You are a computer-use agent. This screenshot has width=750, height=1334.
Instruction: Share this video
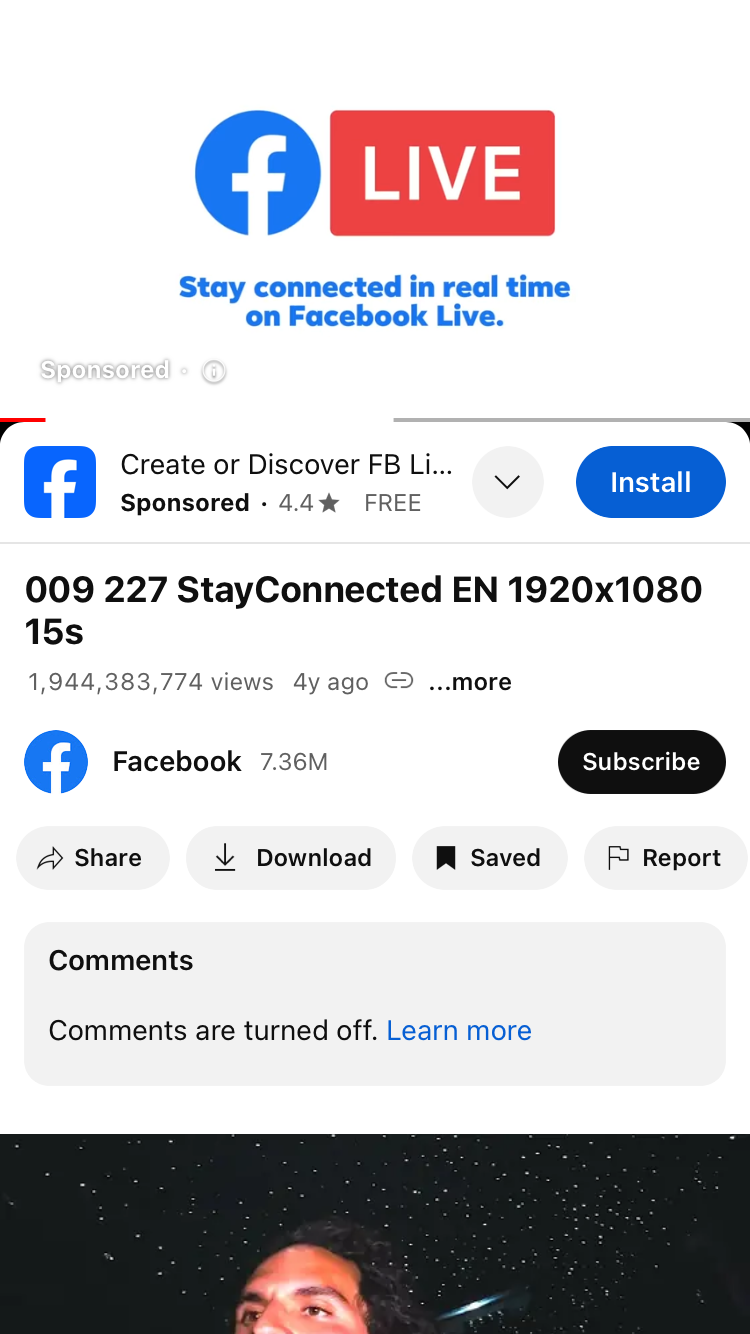click(x=92, y=858)
